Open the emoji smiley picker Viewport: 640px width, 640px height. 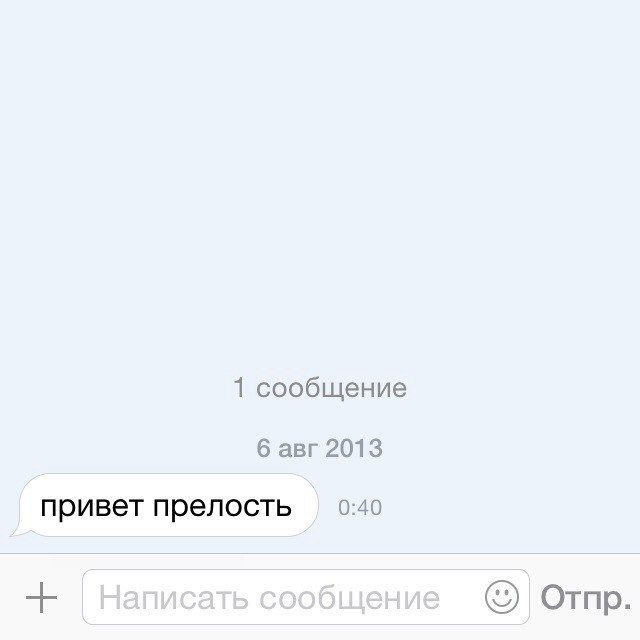502,597
